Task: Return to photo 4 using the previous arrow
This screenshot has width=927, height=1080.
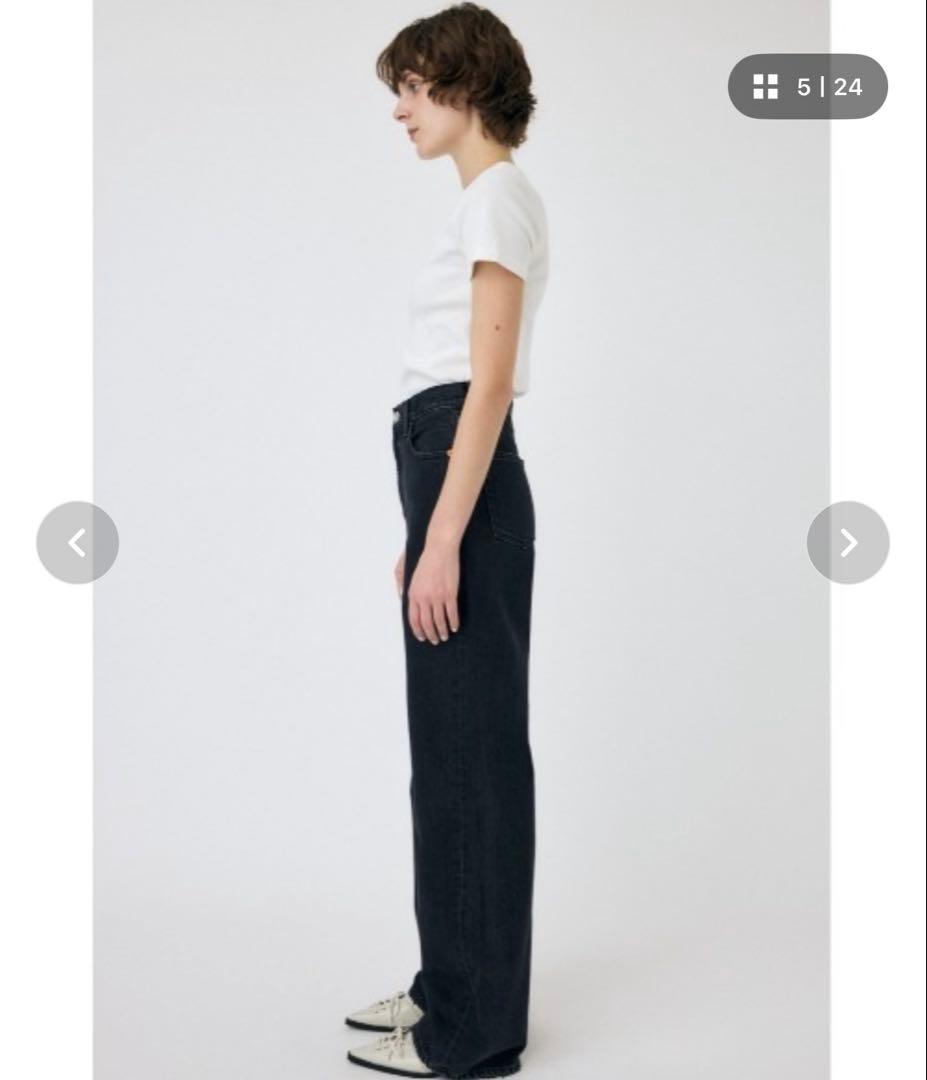Action: [x=77, y=543]
